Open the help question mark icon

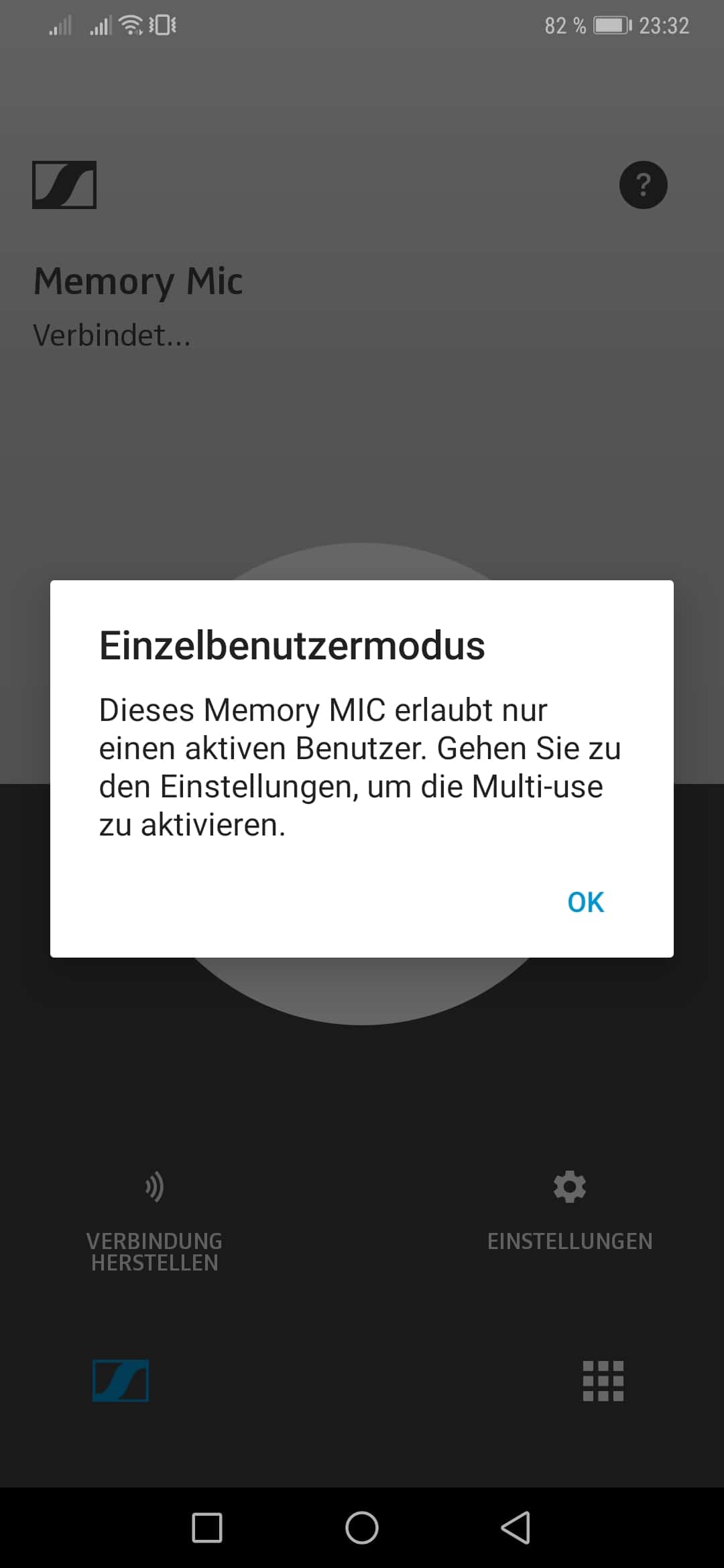pos(643,185)
